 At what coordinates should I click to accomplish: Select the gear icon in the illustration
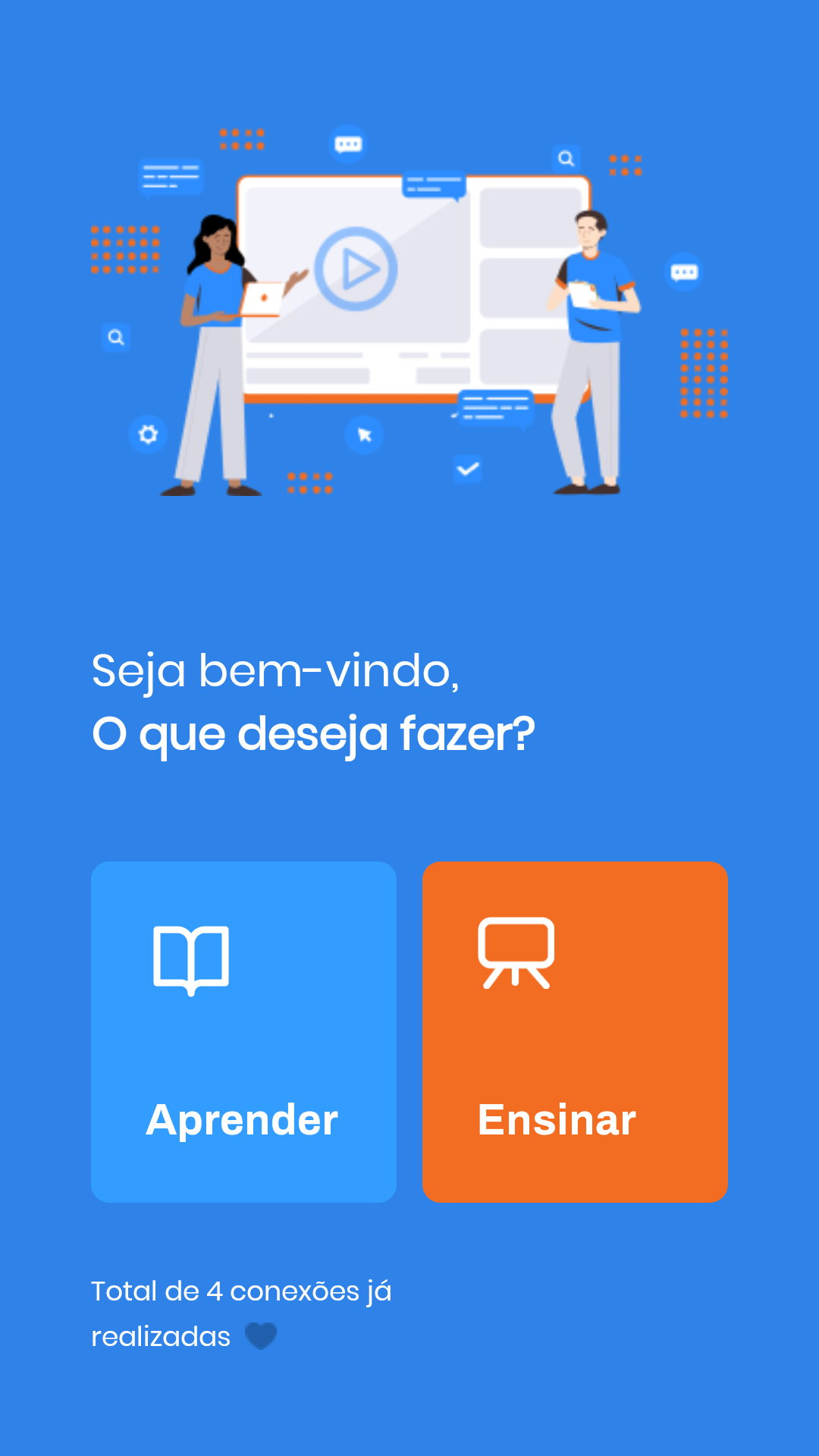point(147,435)
